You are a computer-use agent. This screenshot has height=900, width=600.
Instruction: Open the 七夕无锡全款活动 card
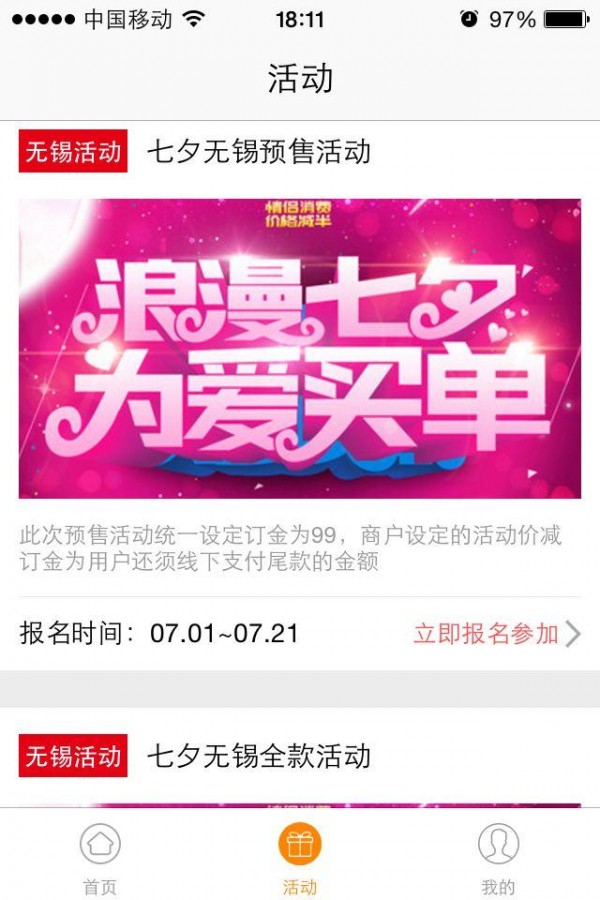[x=259, y=755]
